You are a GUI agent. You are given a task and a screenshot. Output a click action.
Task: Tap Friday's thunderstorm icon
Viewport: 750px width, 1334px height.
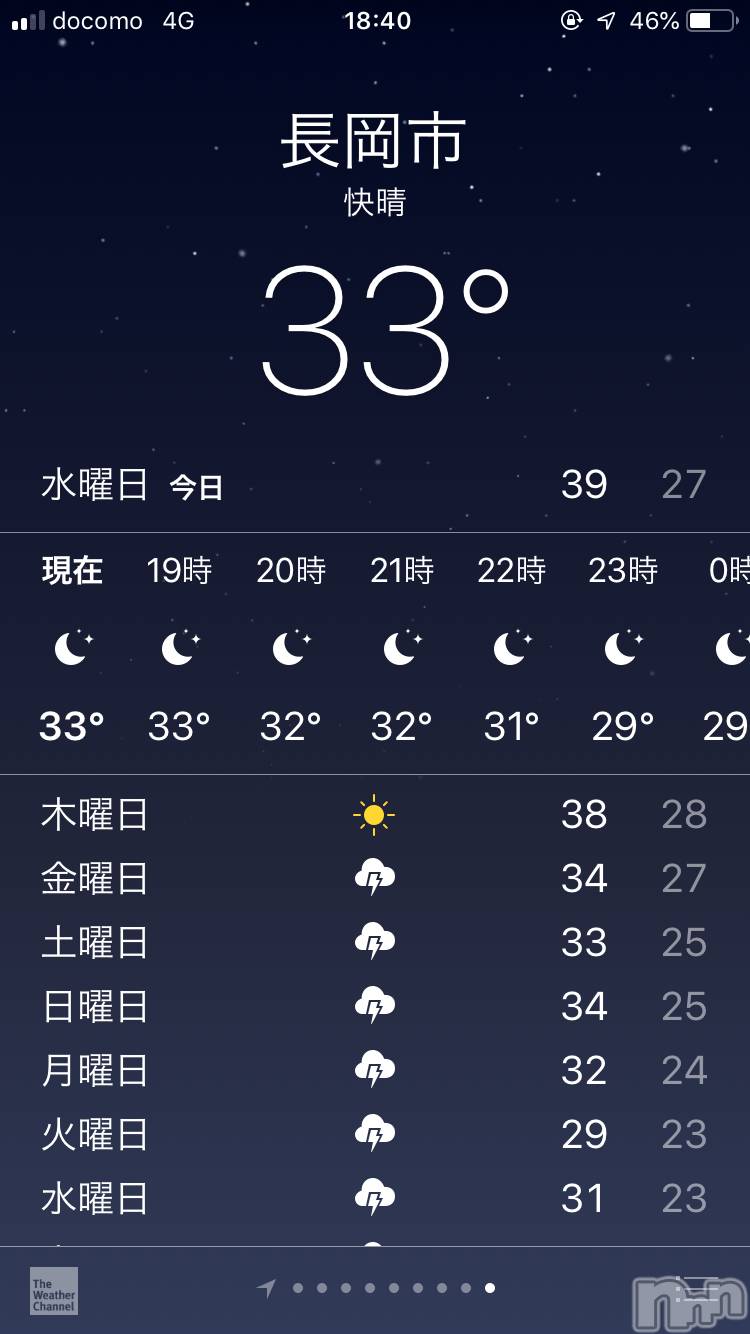click(x=374, y=878)
